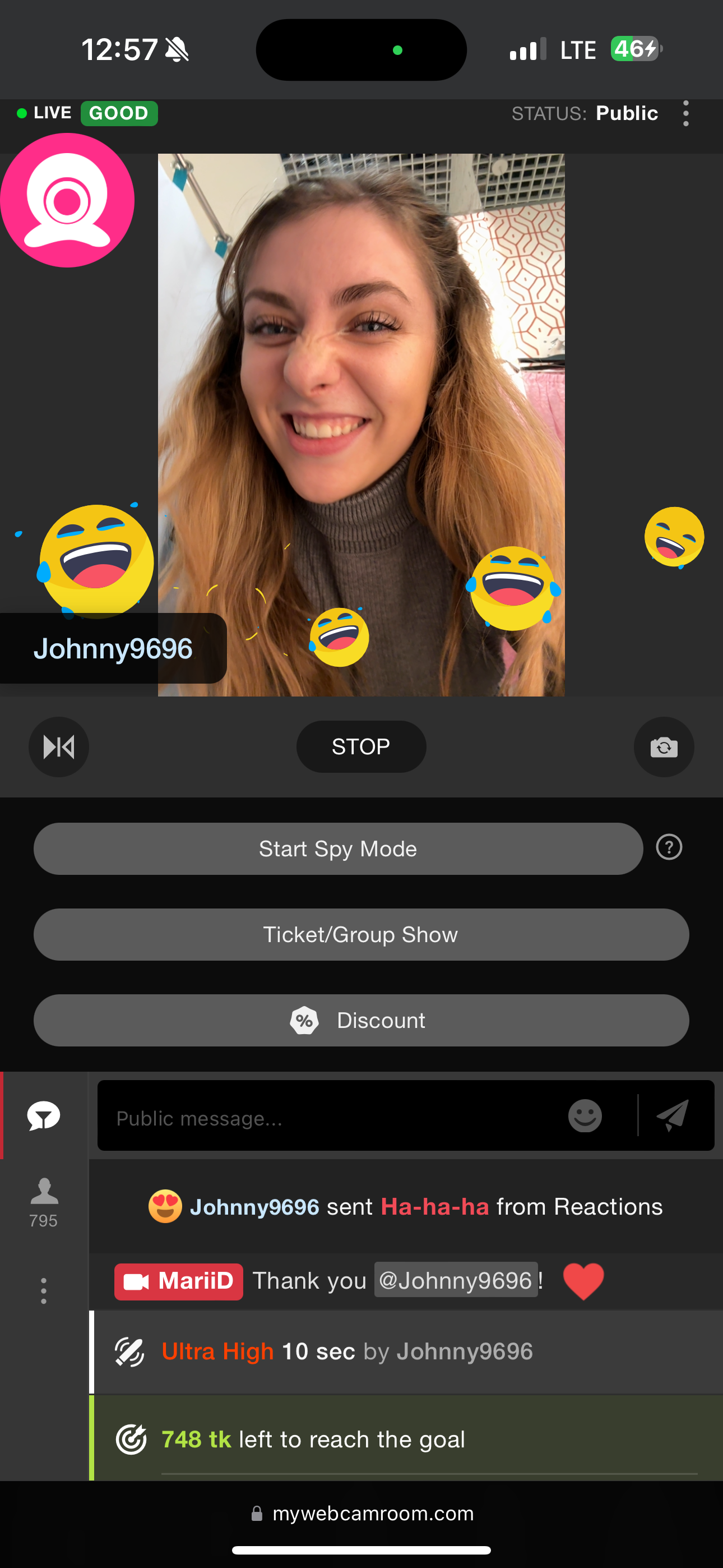Image resolution: width=723 pixels, height=1568 pixels.
Task: Open Spy Mode help info
Action: click(x=669, y=847)
